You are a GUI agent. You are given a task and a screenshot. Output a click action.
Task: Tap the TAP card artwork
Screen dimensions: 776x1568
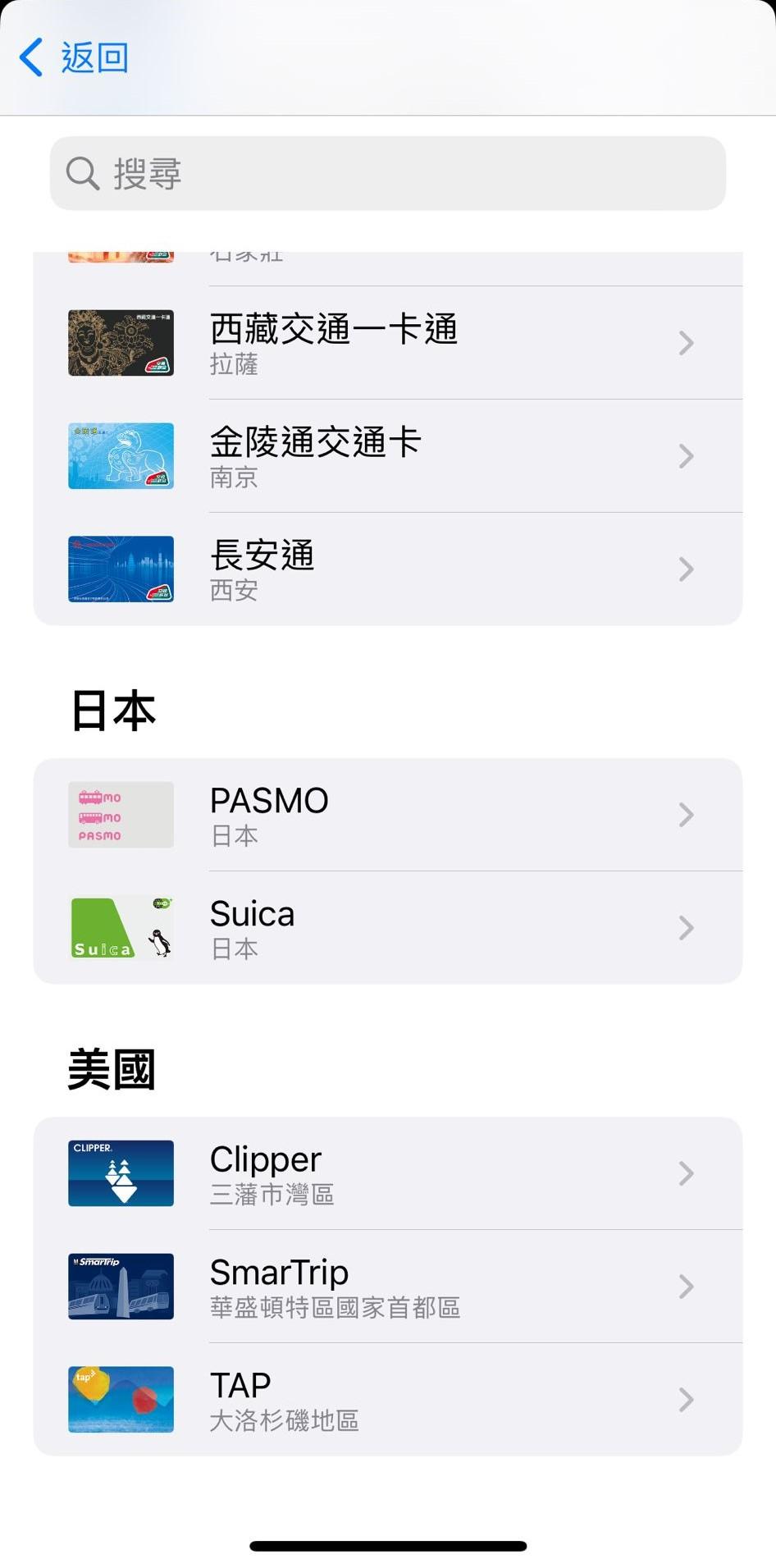point(121,1400)
